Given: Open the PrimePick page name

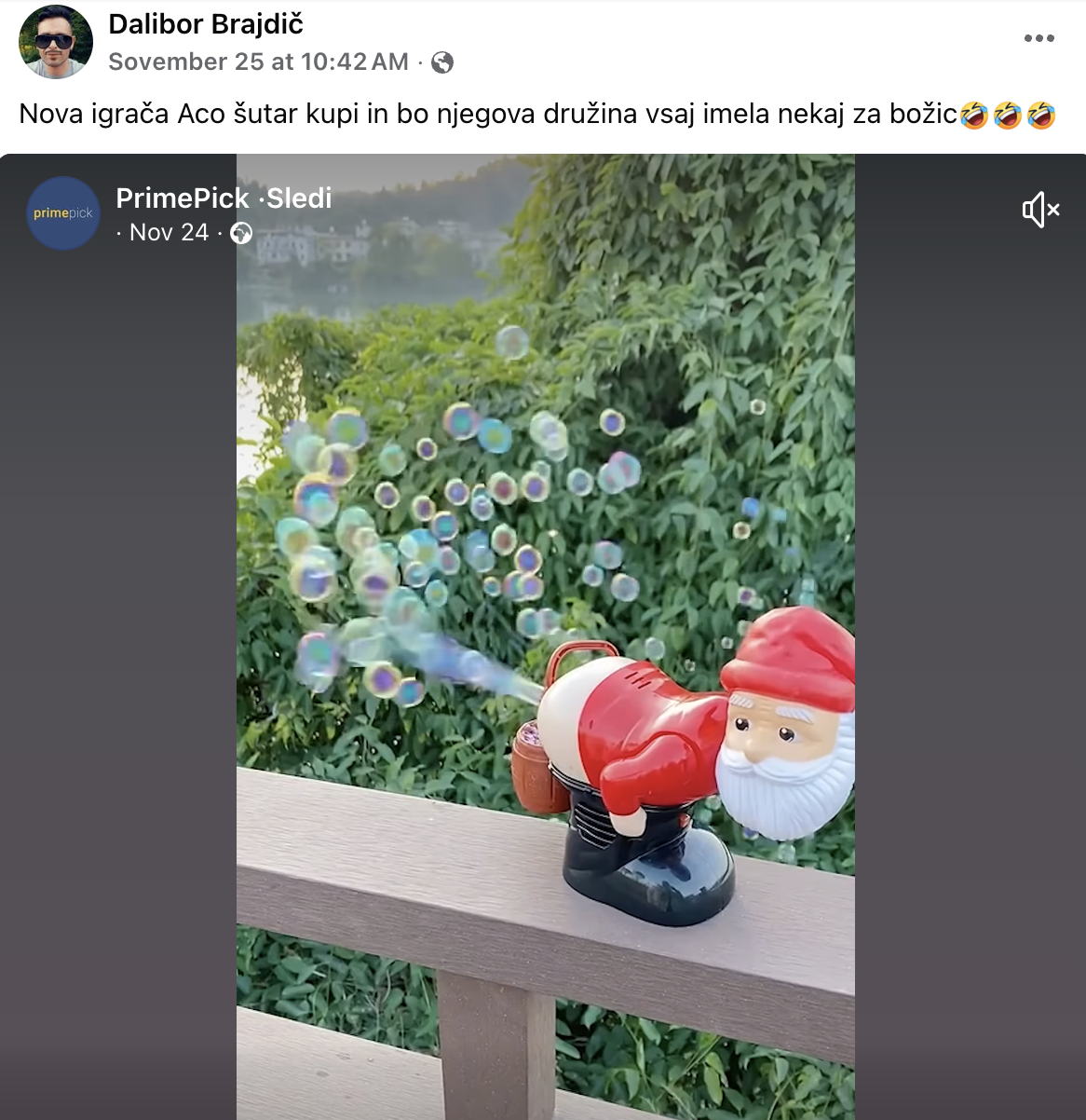Looking at the screenshot, I should [183, 198].
